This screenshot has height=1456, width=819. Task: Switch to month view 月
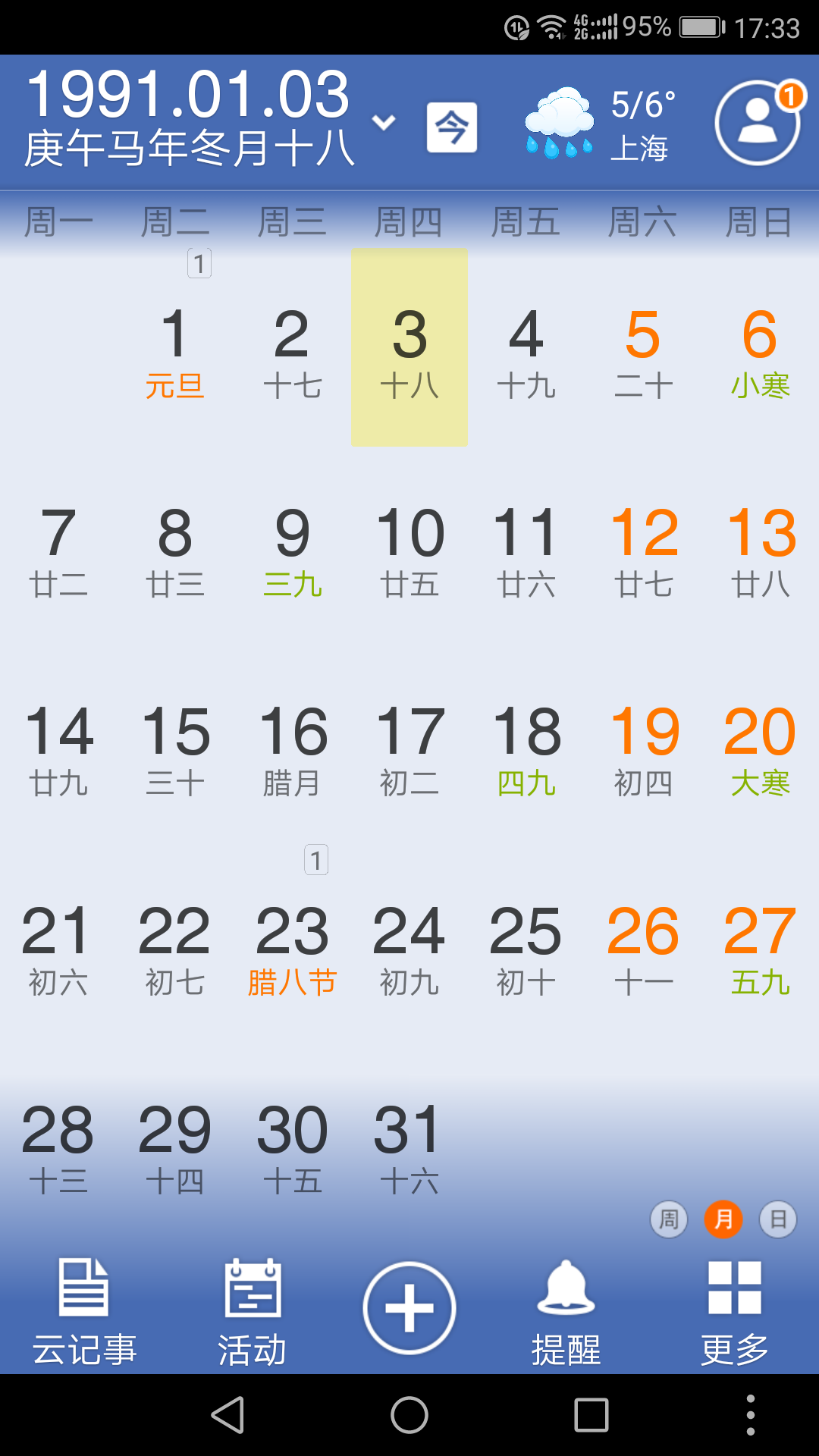723,1219
